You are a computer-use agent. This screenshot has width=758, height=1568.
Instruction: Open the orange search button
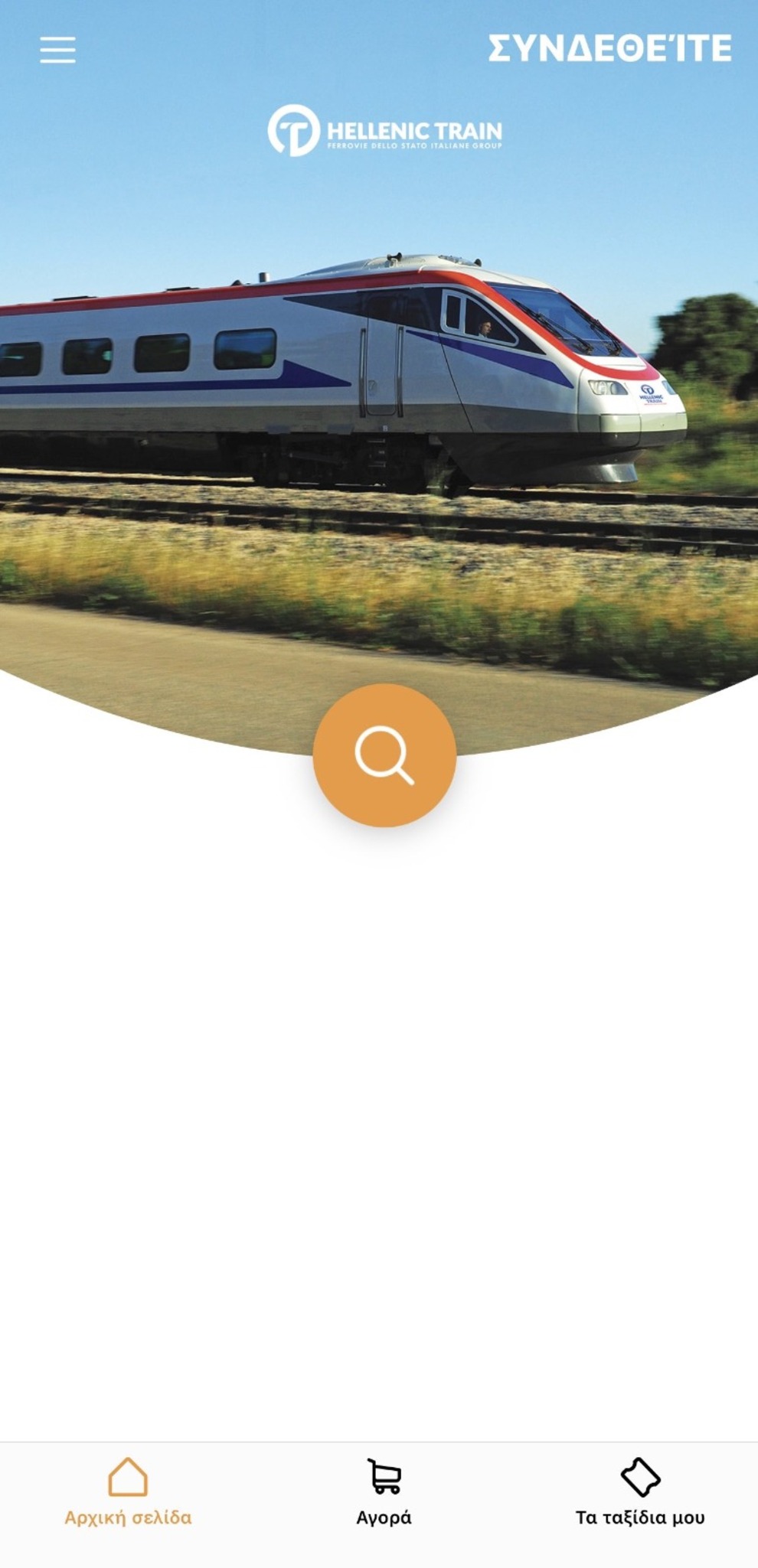click(x=384, y=755)
